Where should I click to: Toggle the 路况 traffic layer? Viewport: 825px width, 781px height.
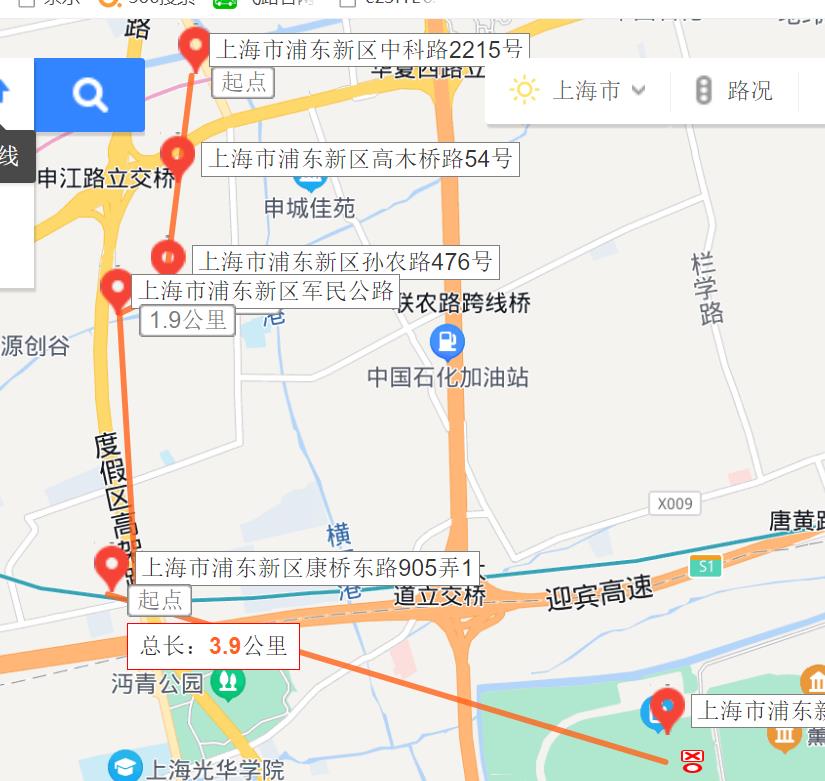tap(734, 91)
